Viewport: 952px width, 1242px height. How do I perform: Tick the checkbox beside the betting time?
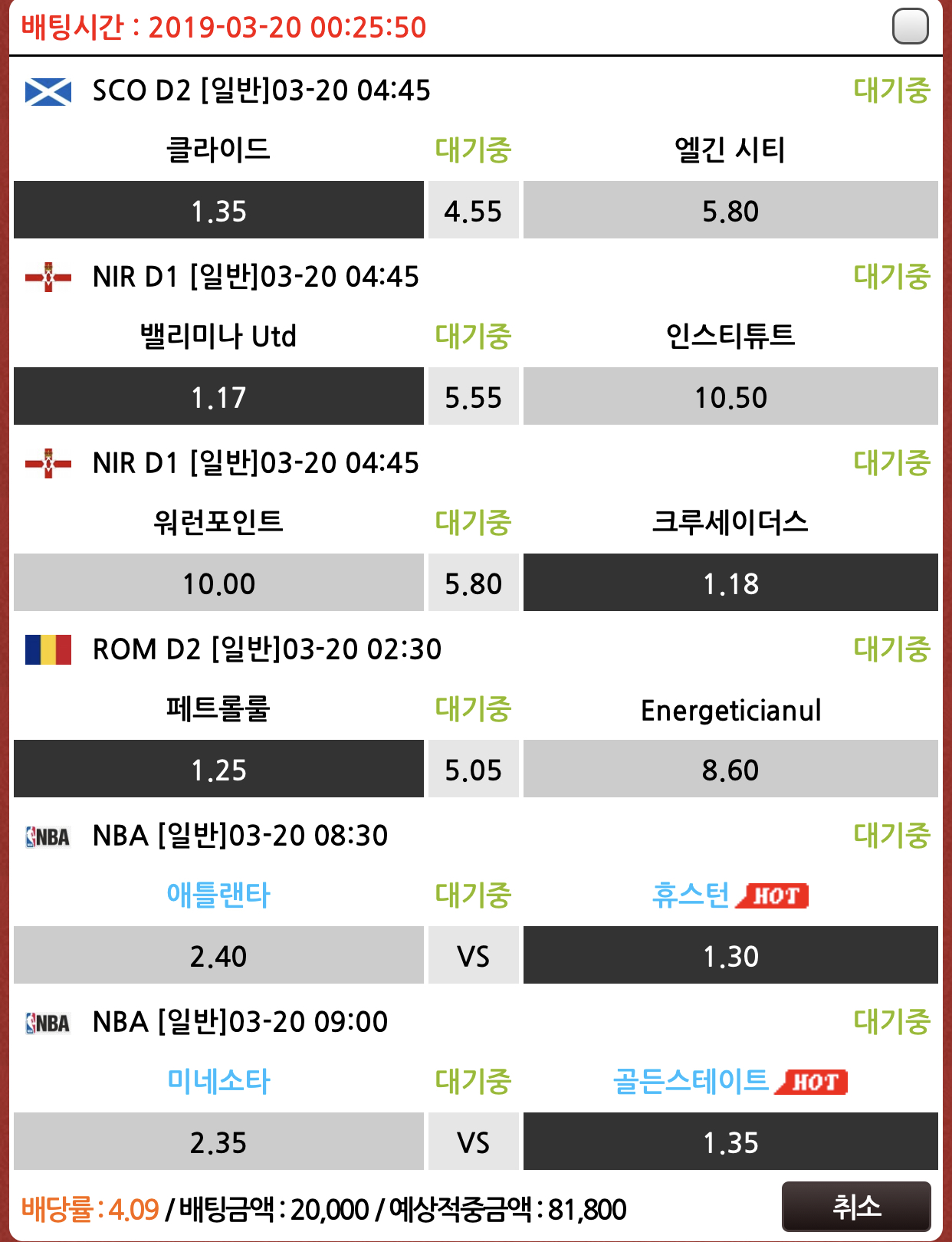pos(910,27)
